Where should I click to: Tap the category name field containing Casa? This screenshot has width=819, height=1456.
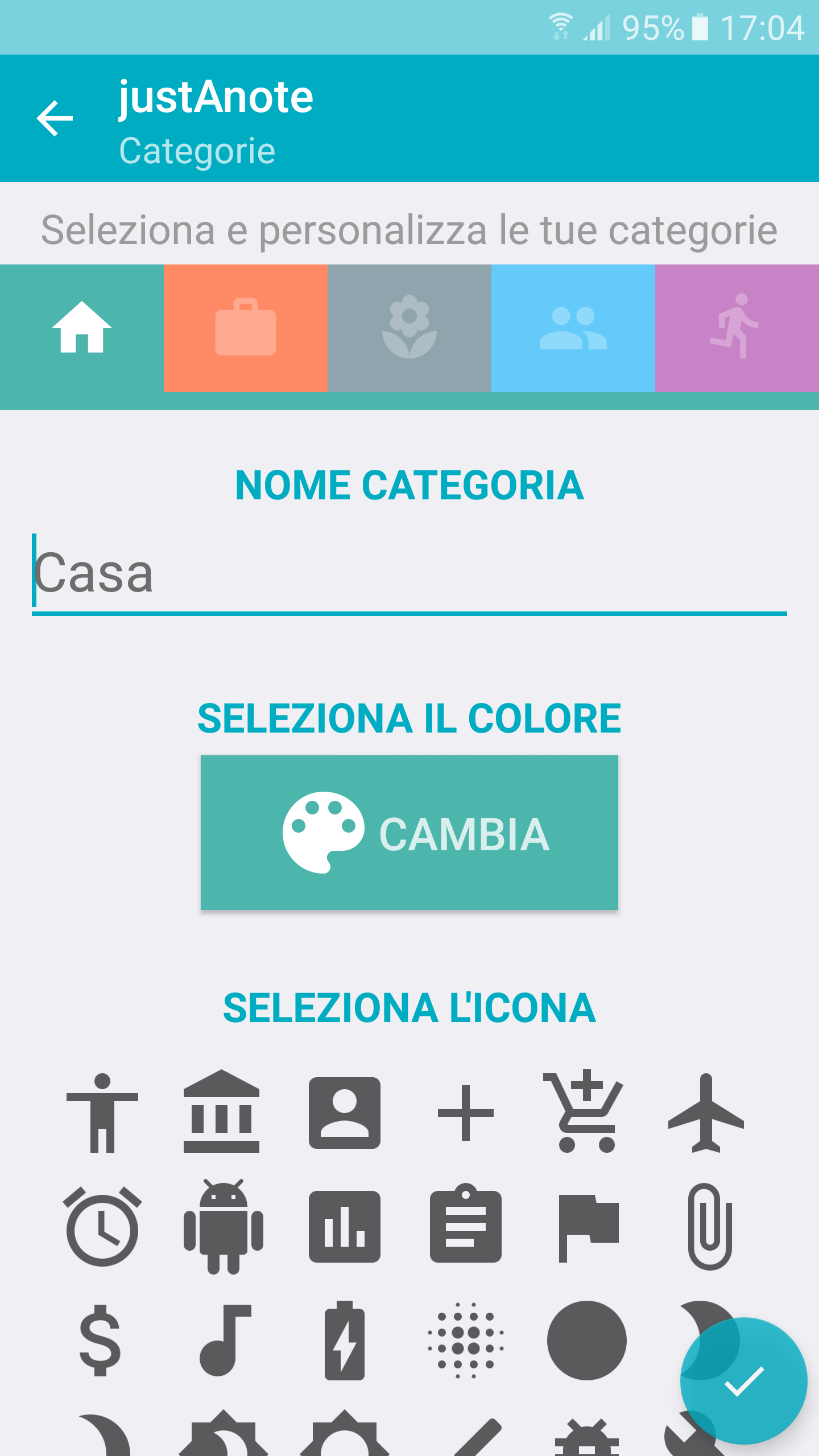point(409,573)
